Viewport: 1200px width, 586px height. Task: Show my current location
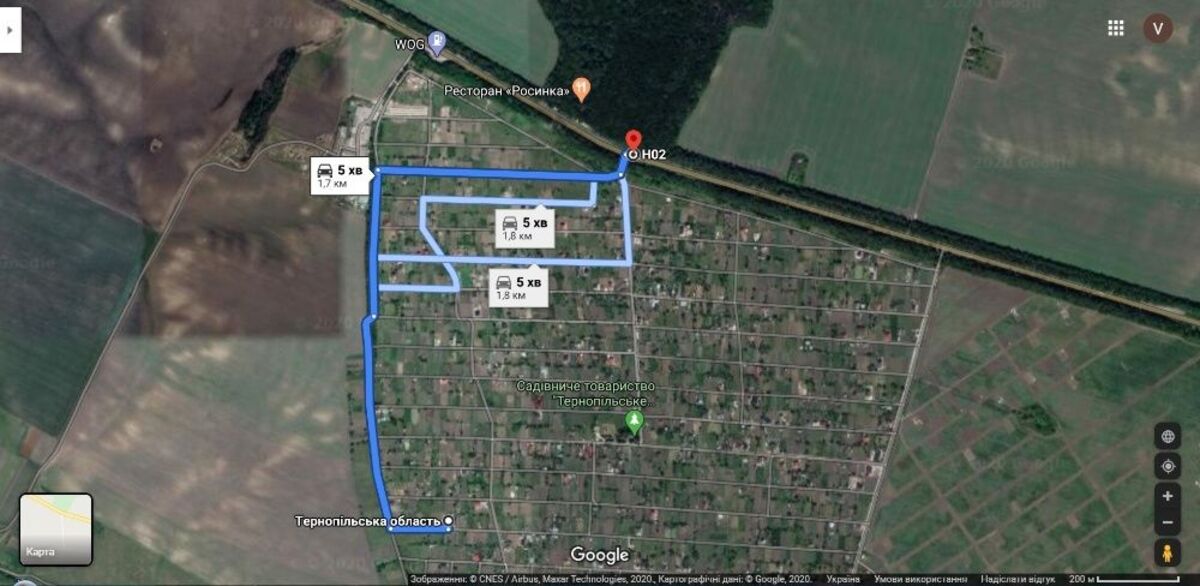pyautogui.click(x=1167, y=466)
